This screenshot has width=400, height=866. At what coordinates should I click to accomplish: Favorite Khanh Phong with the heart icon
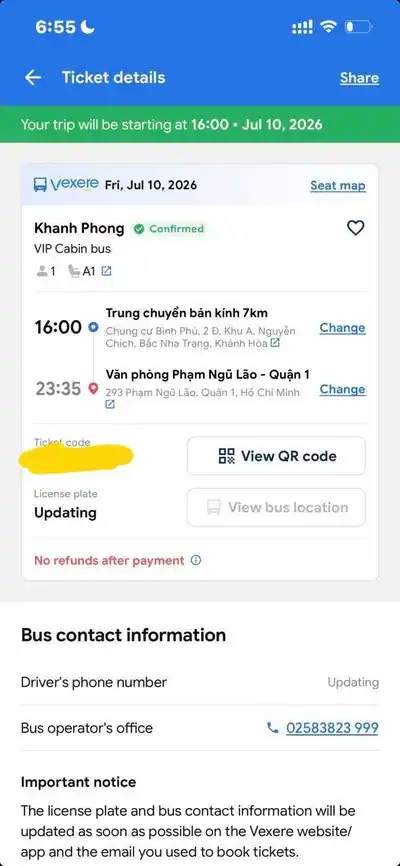[x=355, y=228]
